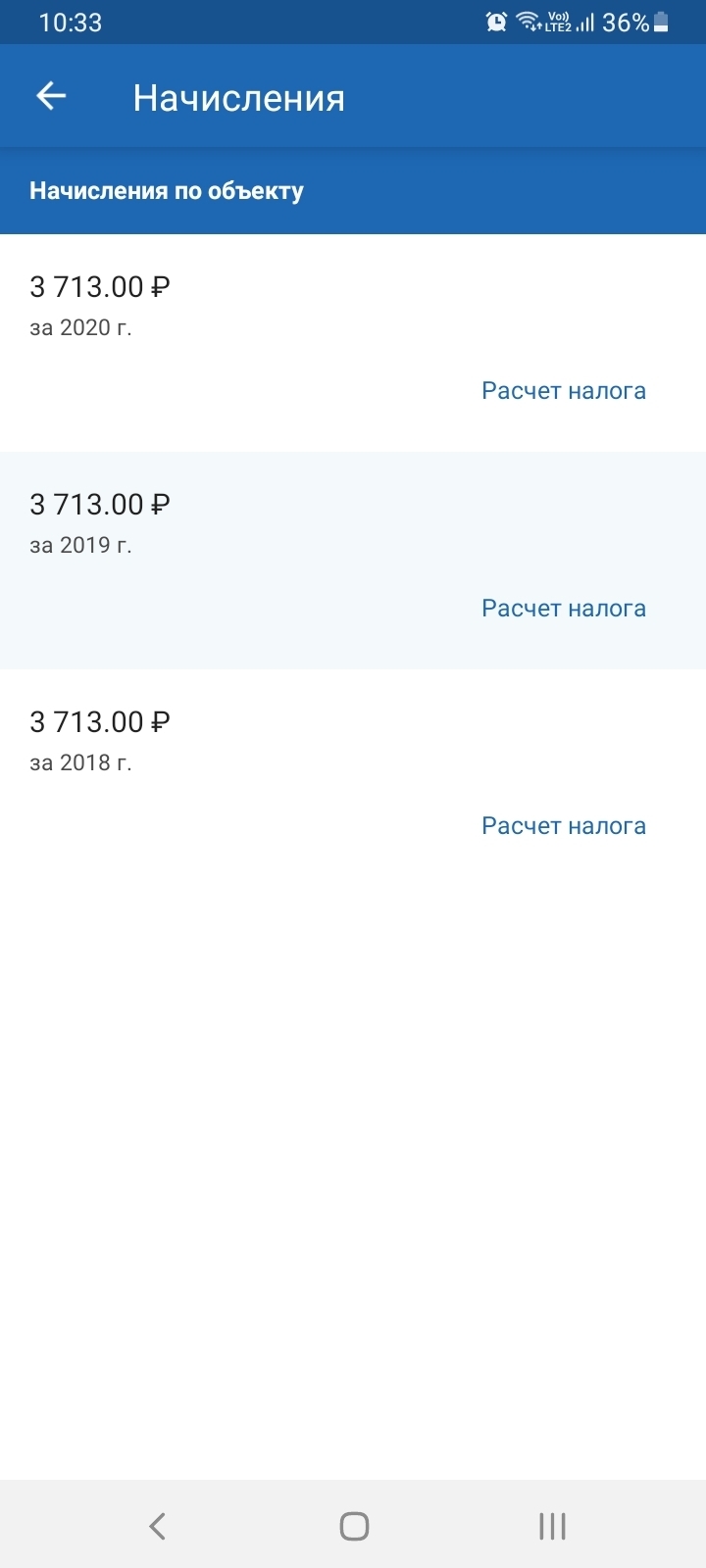Tap the system home button

(x=354, y=1525)
